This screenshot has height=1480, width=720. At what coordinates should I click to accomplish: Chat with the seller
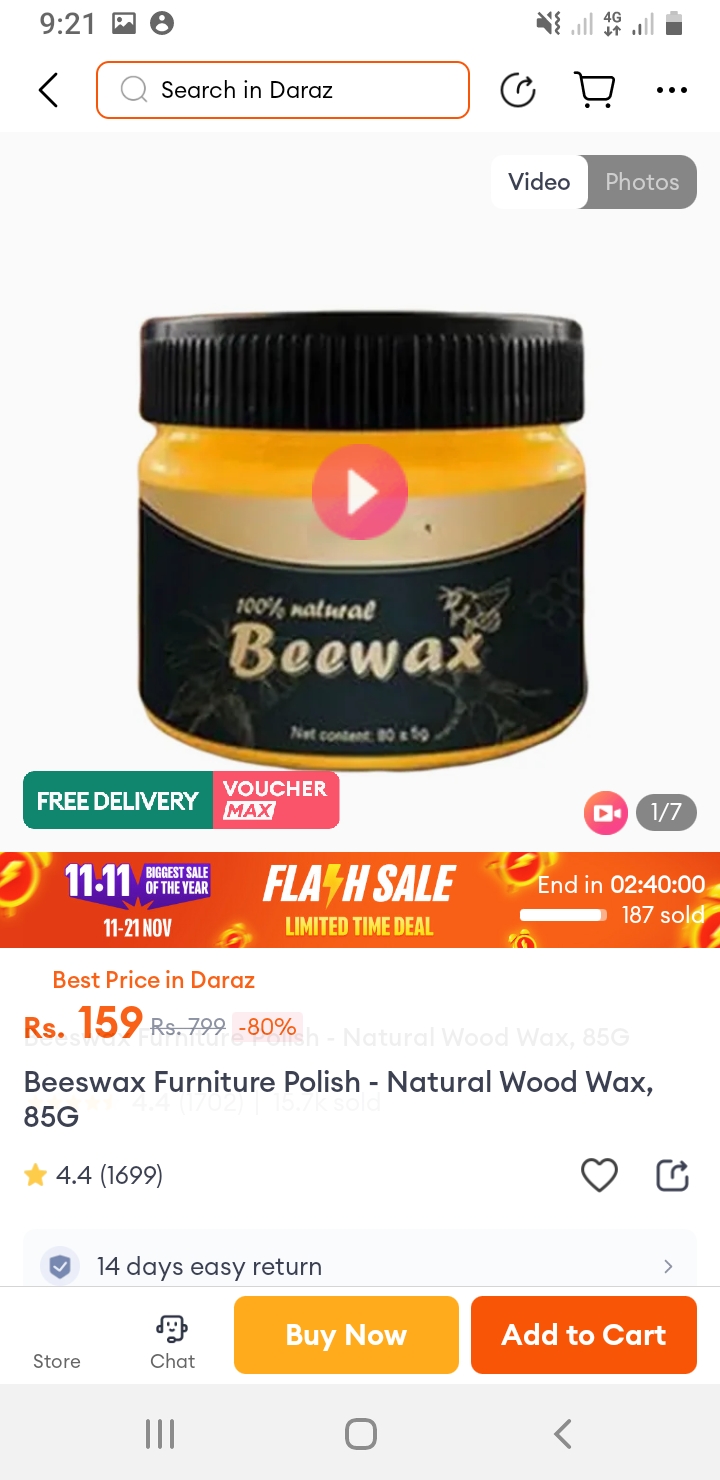coord(172,1343)
